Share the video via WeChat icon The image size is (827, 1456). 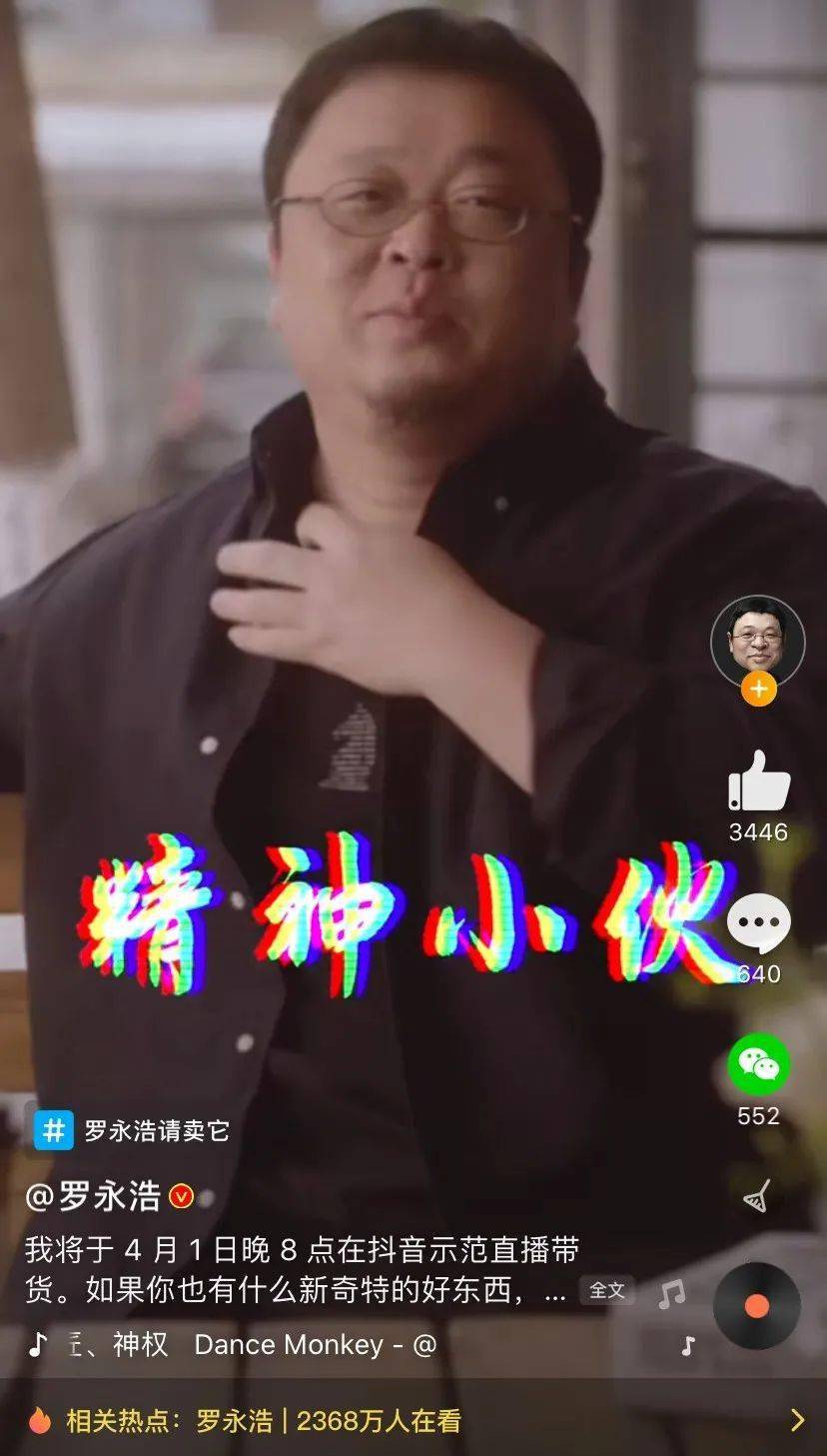coord(758,1064)
